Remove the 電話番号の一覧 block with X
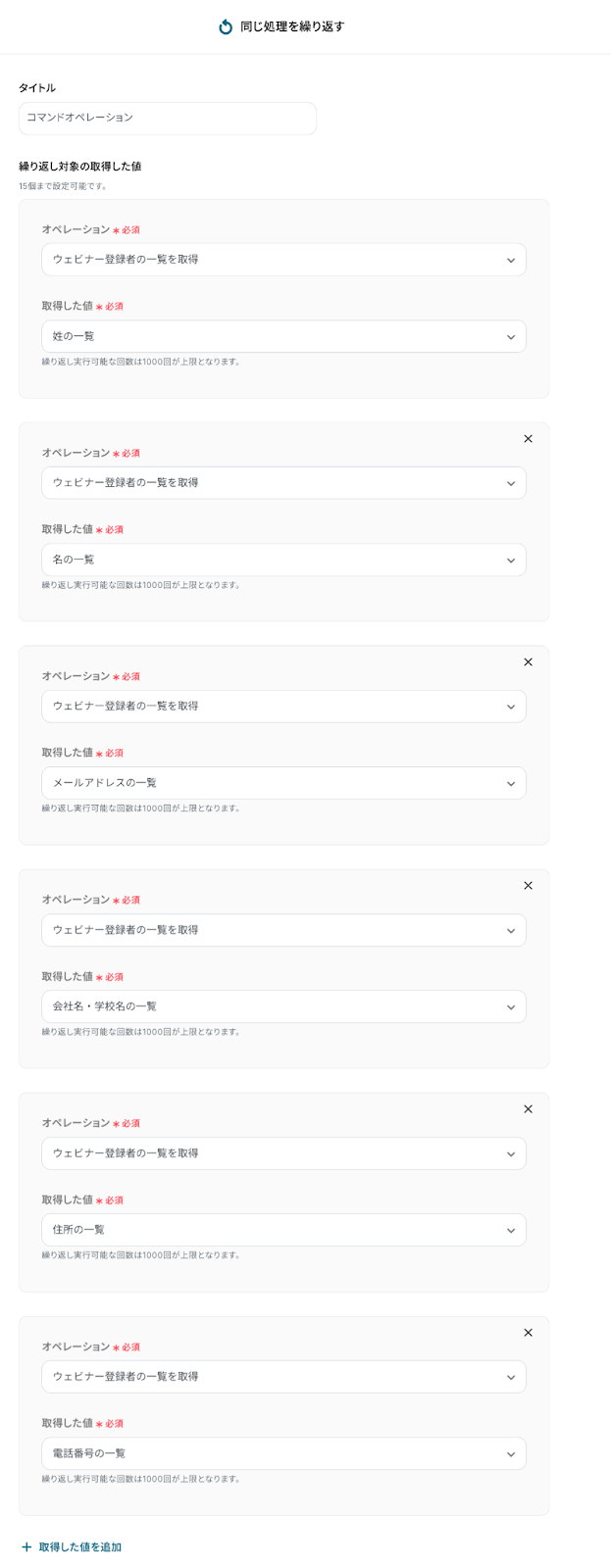 tap(528, 1333)
